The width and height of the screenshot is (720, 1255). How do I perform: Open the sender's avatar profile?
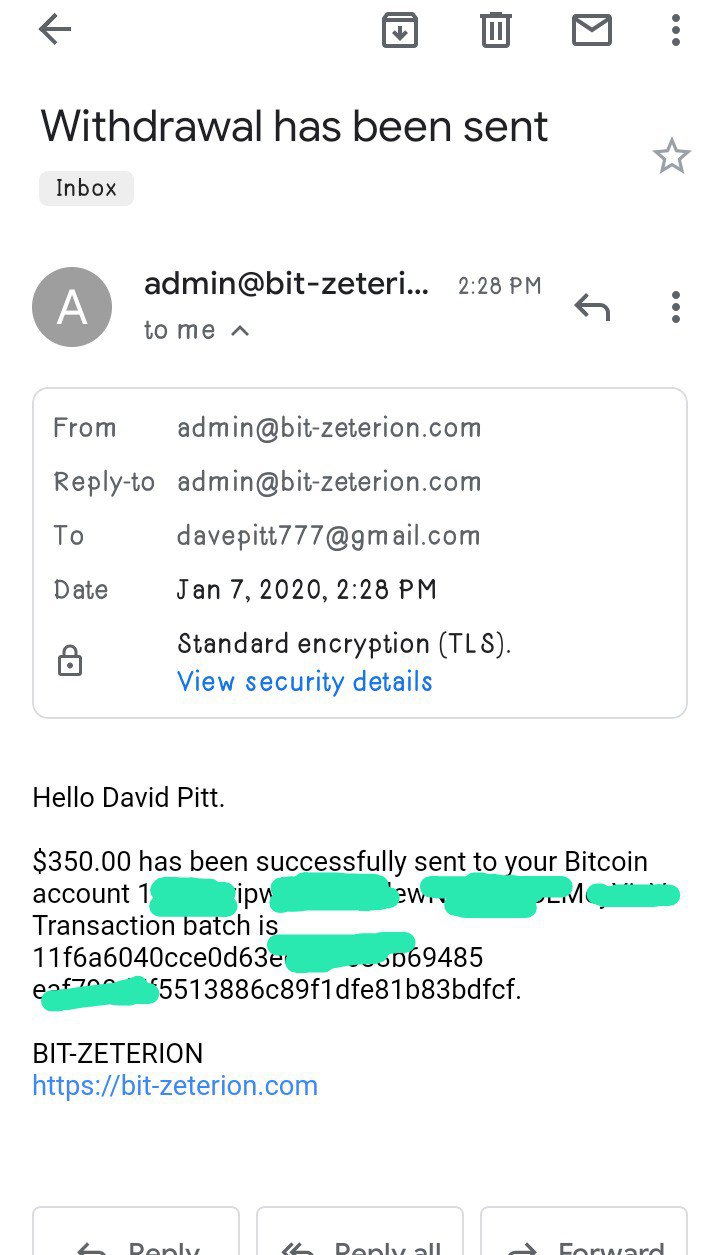[x=71, y=307]
